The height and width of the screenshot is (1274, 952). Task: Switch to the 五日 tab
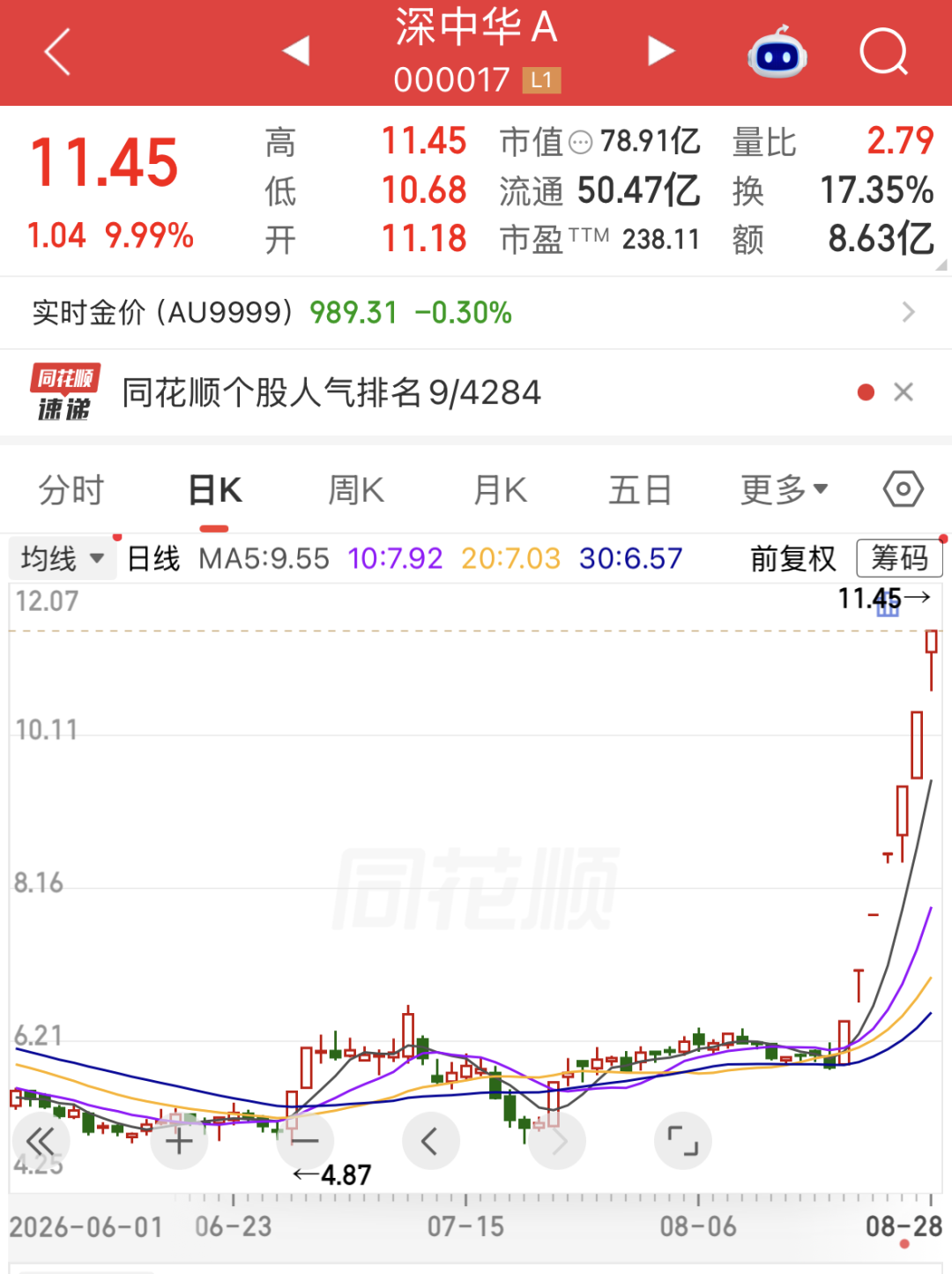point(641,490)
